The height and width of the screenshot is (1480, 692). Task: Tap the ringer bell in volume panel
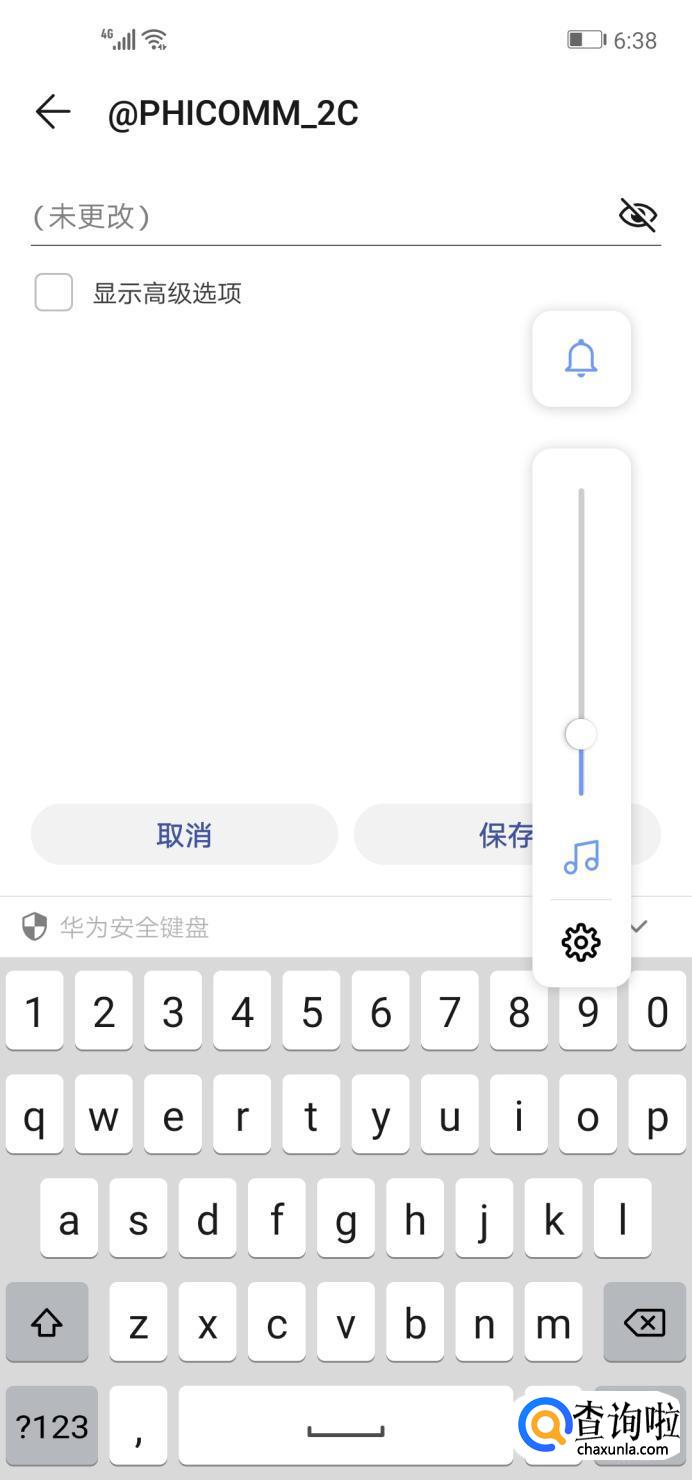[581, 358]
